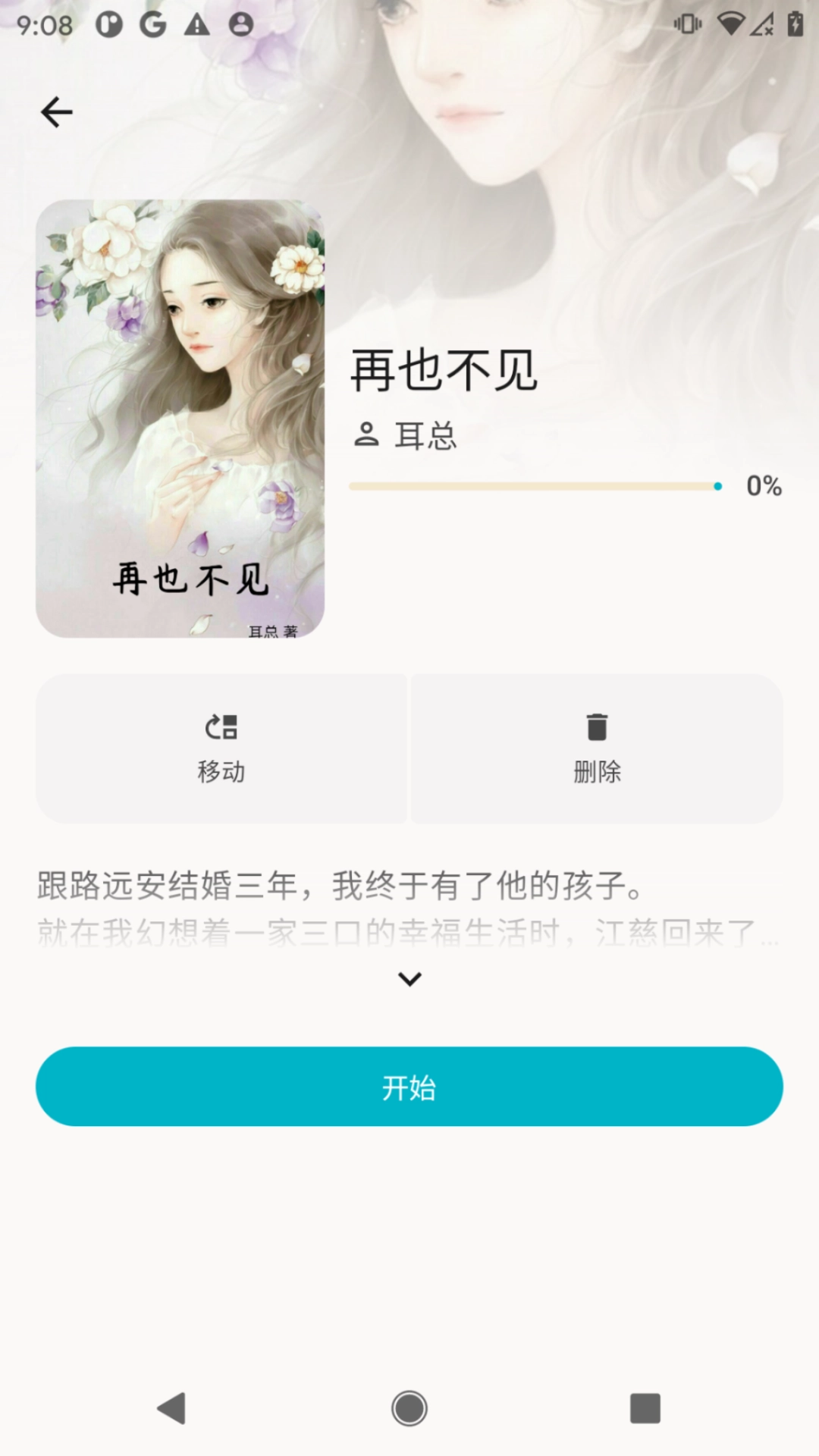
Task: Start reading with the 开始 button
Action: (409, 1087)
